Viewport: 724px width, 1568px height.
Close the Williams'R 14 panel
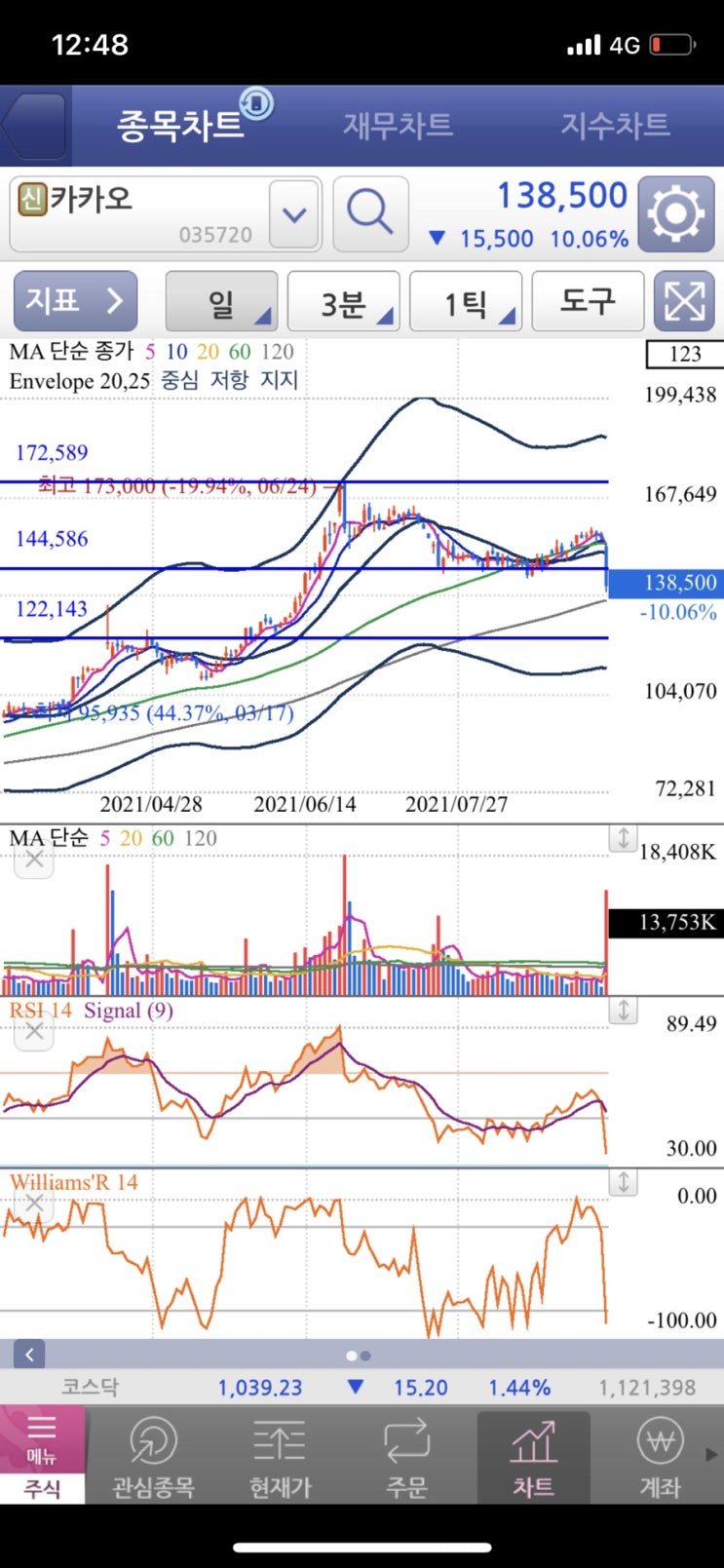coord(34,1203)
